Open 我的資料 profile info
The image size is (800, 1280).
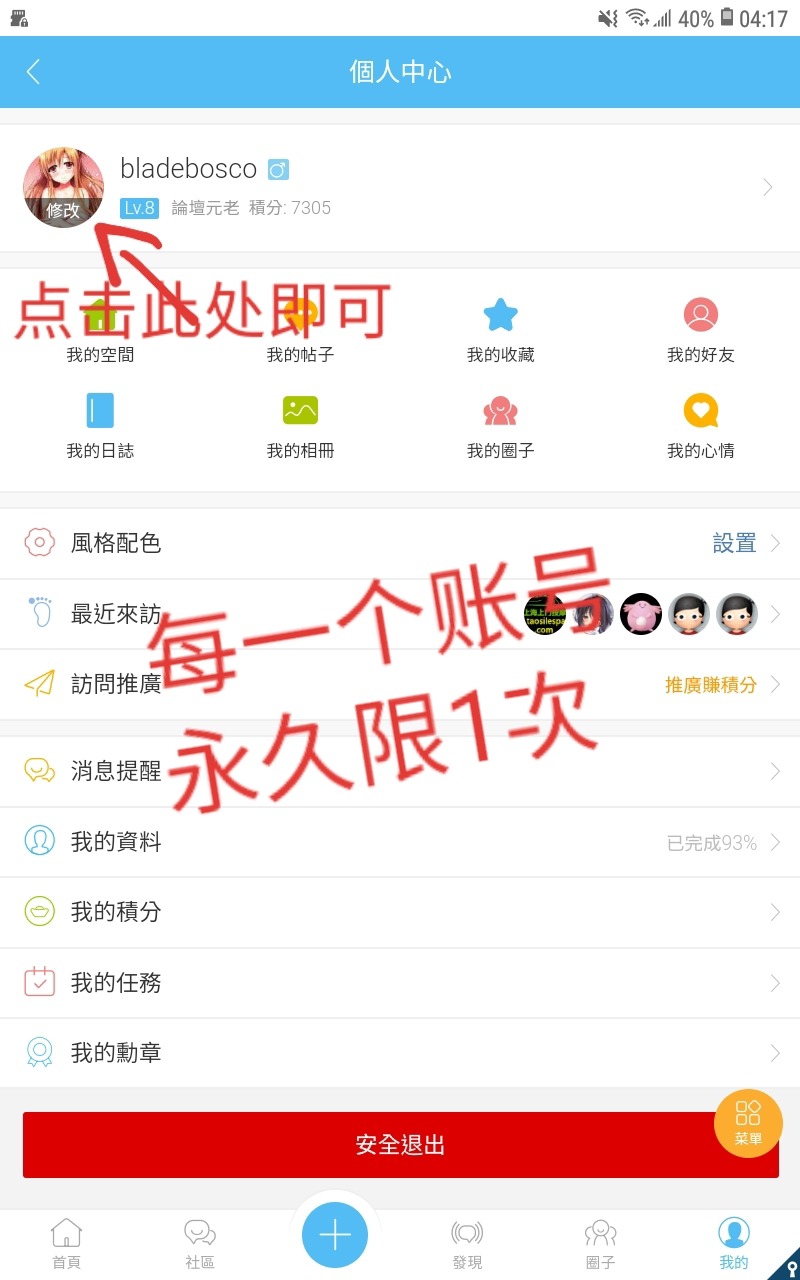pyautogui.click(x=400, y=842)
